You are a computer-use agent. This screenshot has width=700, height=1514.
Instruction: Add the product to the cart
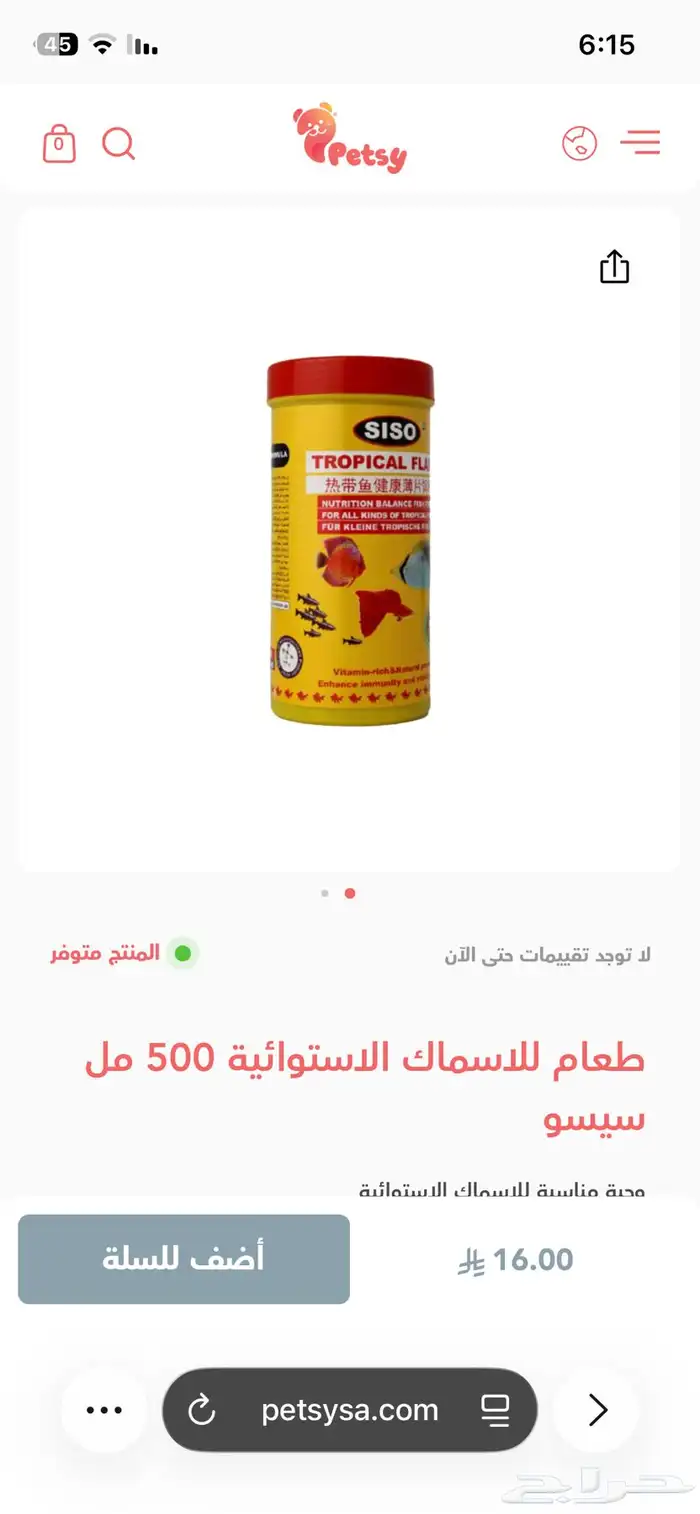[184, 1259]
